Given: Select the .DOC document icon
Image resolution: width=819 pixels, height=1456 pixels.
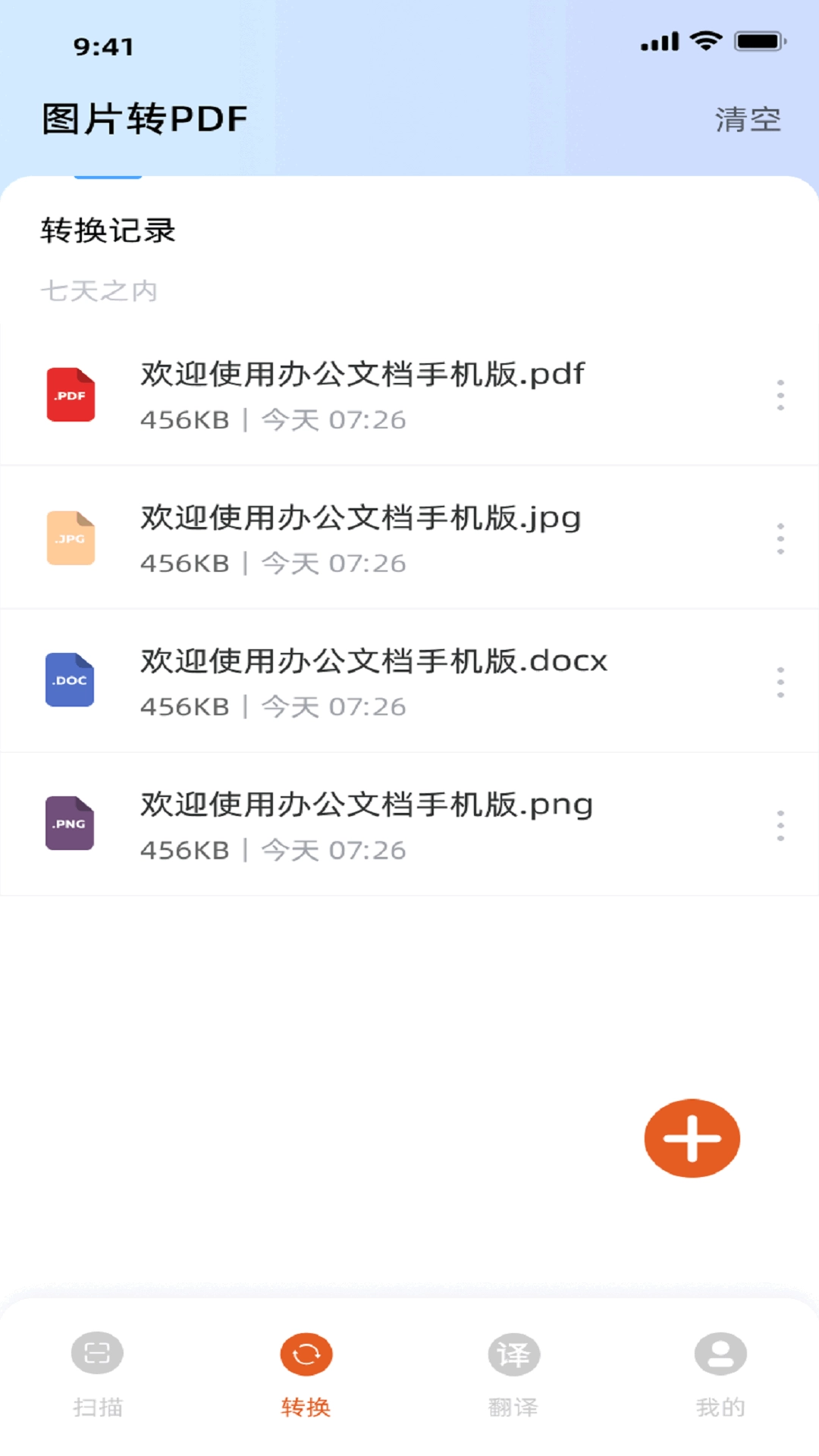Looking at the screenshot, I should [x=71, y=680].
